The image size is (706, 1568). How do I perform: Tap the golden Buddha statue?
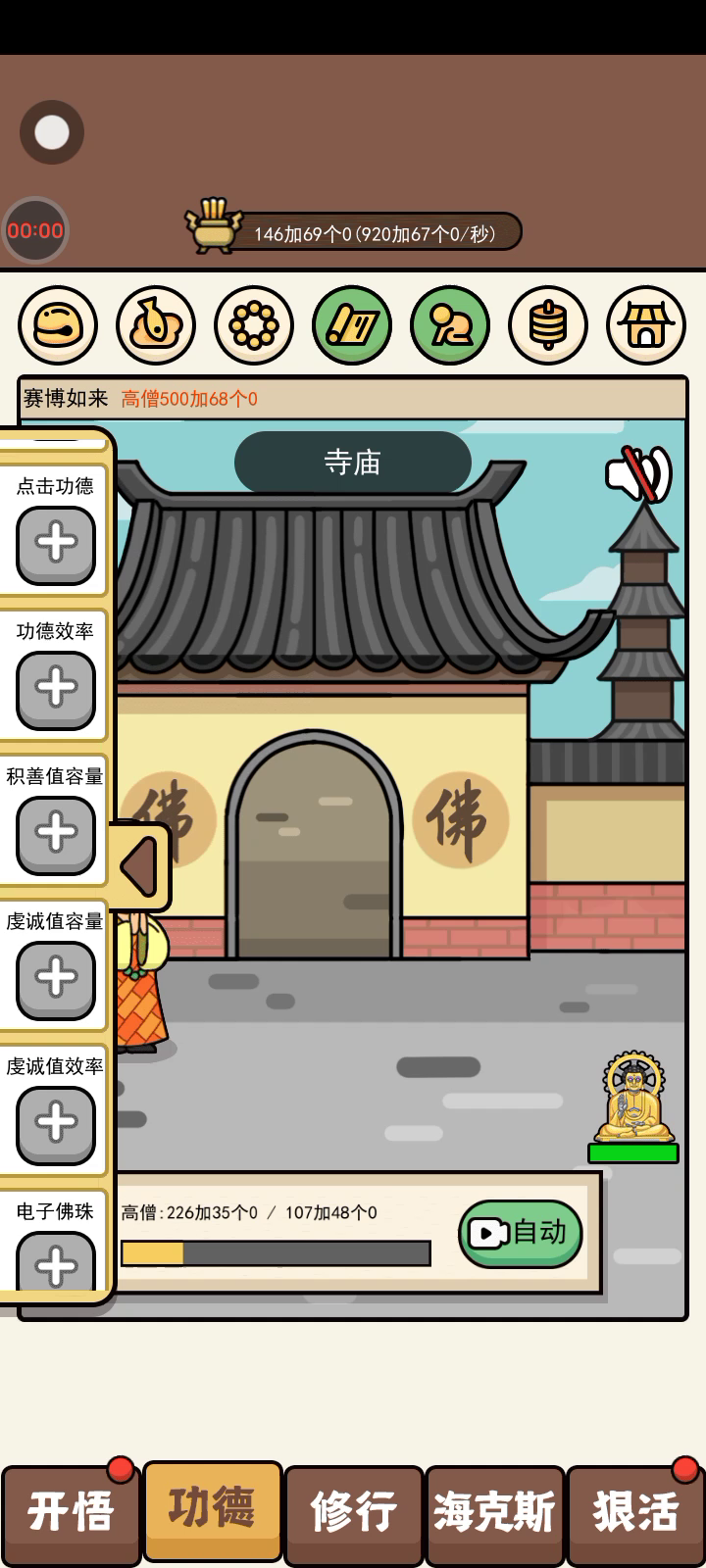633,1100
